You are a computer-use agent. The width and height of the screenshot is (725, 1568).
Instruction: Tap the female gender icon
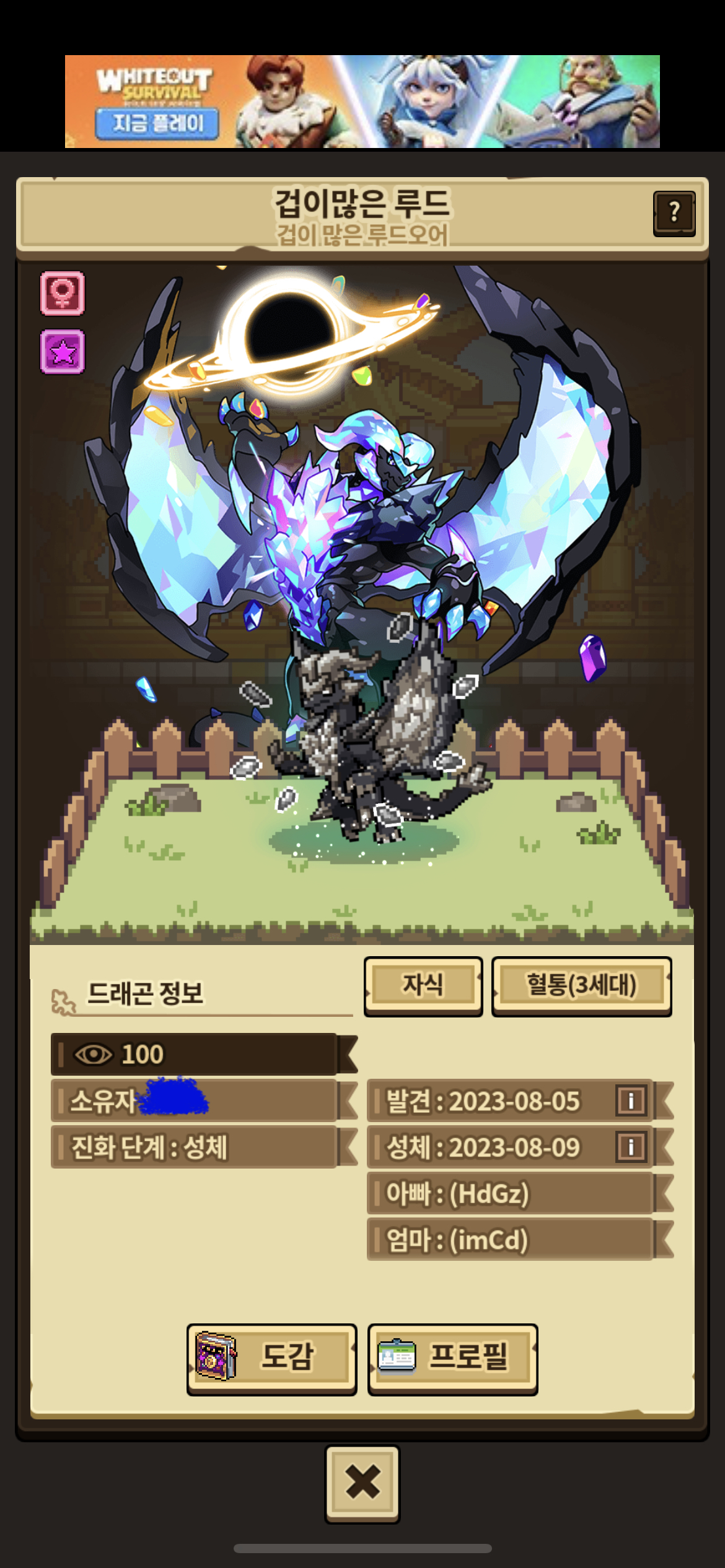(x=63, y=293)
